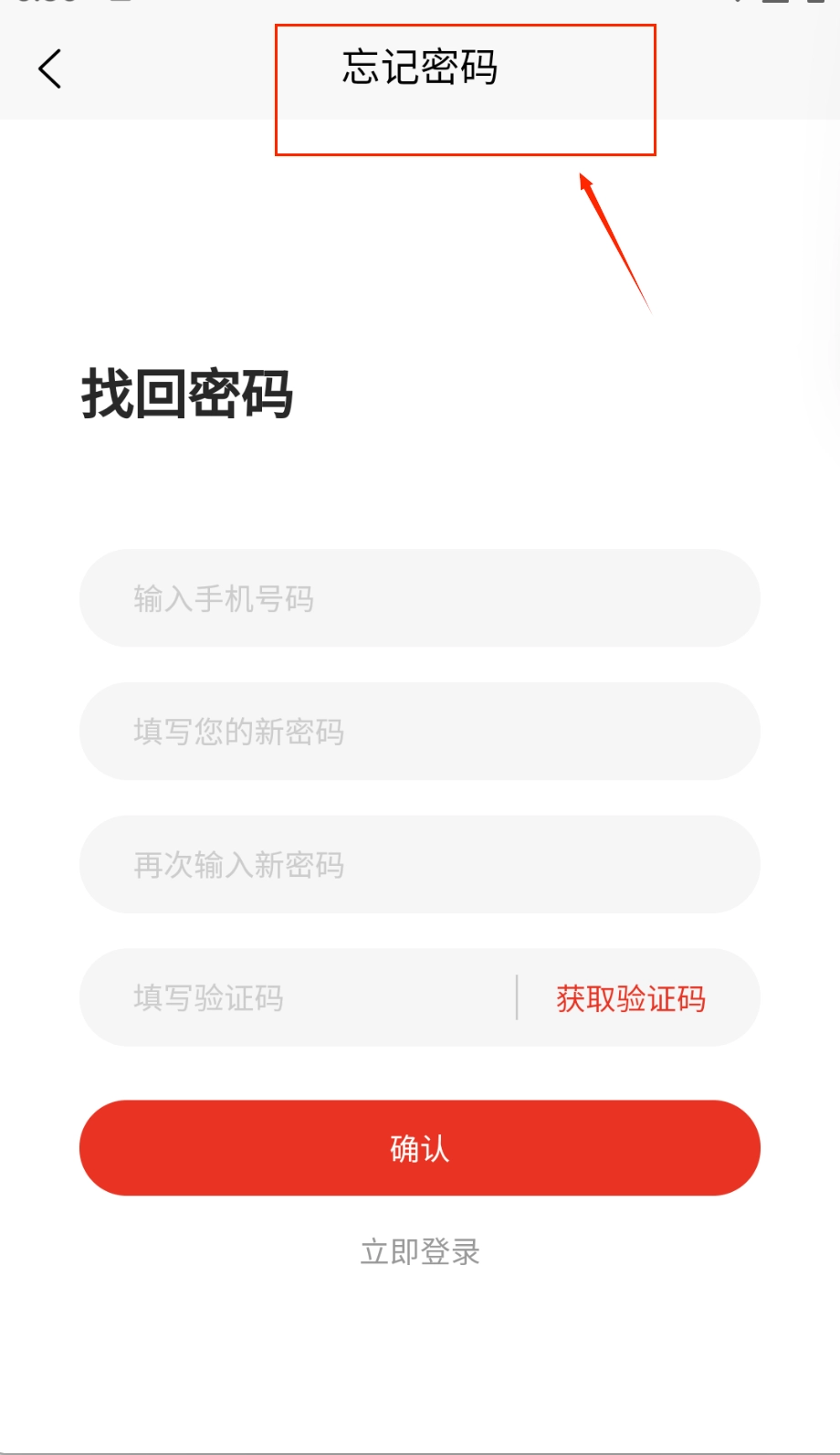This screenshot has width=840, height=1455.
Task: Tap the red annotation arrow
Action: pos(612,242)
